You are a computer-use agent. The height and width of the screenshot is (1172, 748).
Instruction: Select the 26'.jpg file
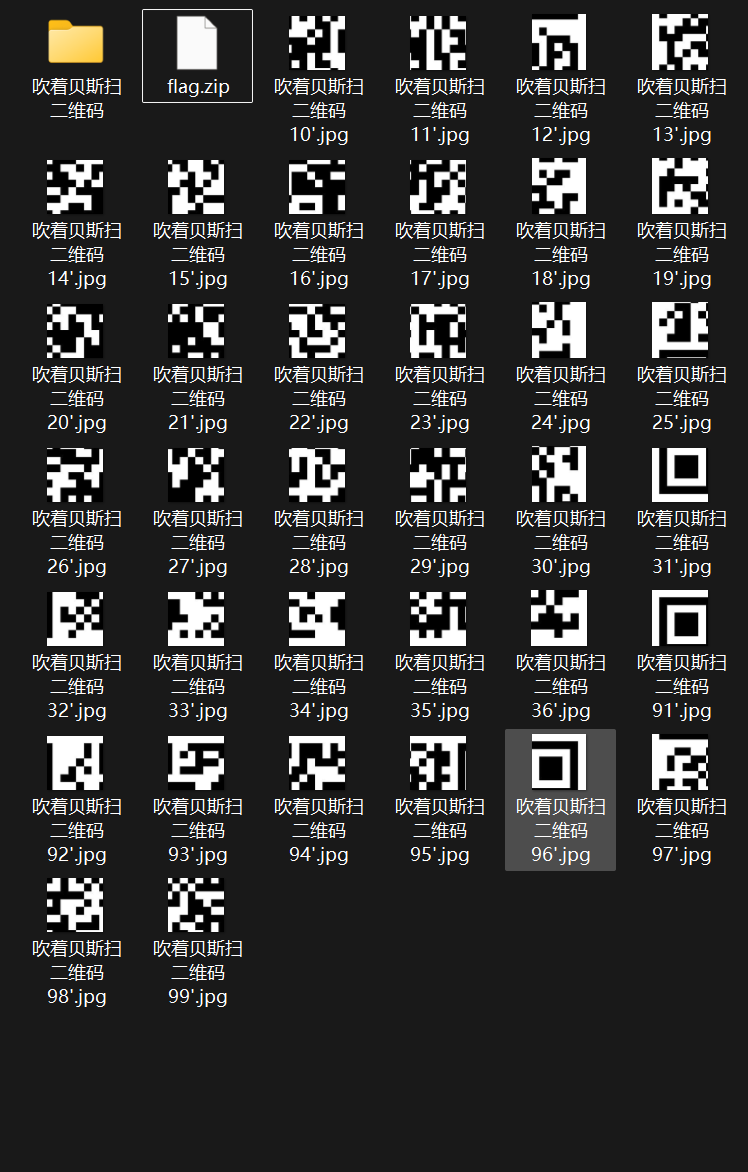76,475
